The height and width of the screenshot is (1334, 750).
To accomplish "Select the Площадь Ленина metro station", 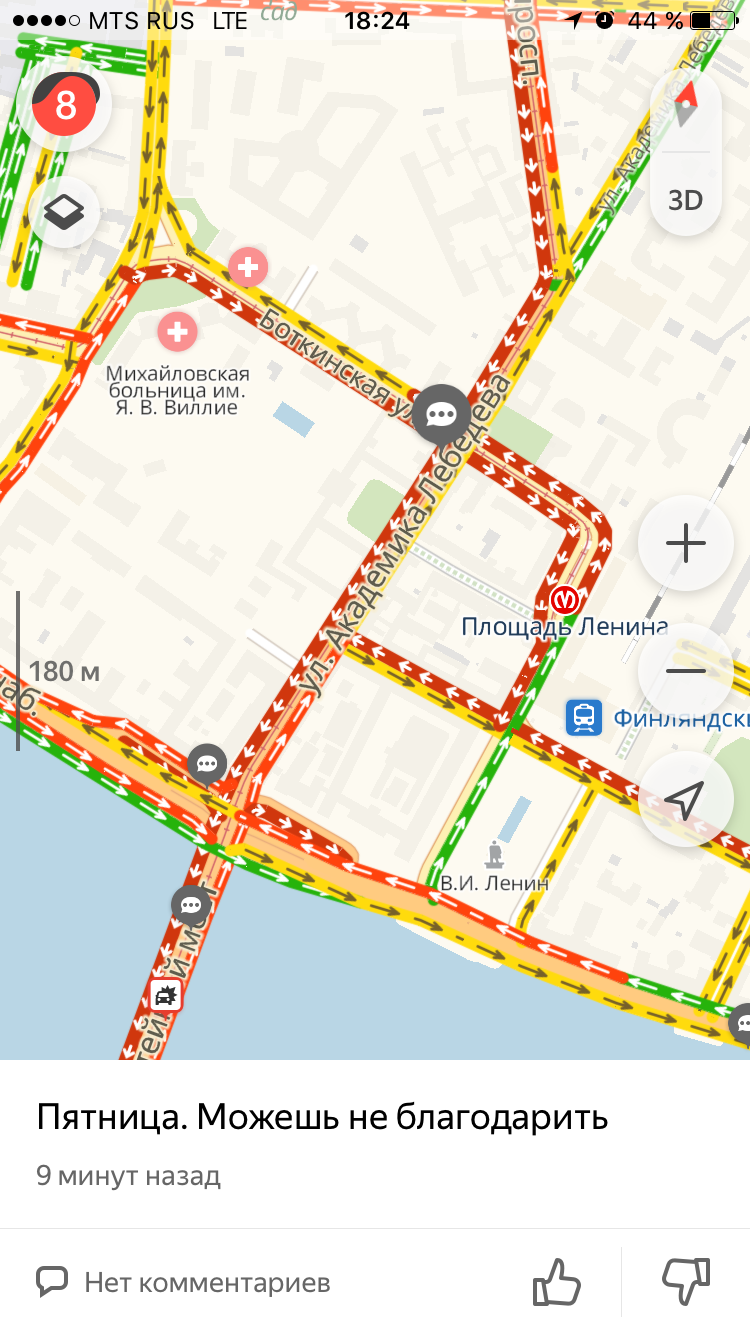I will 565,600.
